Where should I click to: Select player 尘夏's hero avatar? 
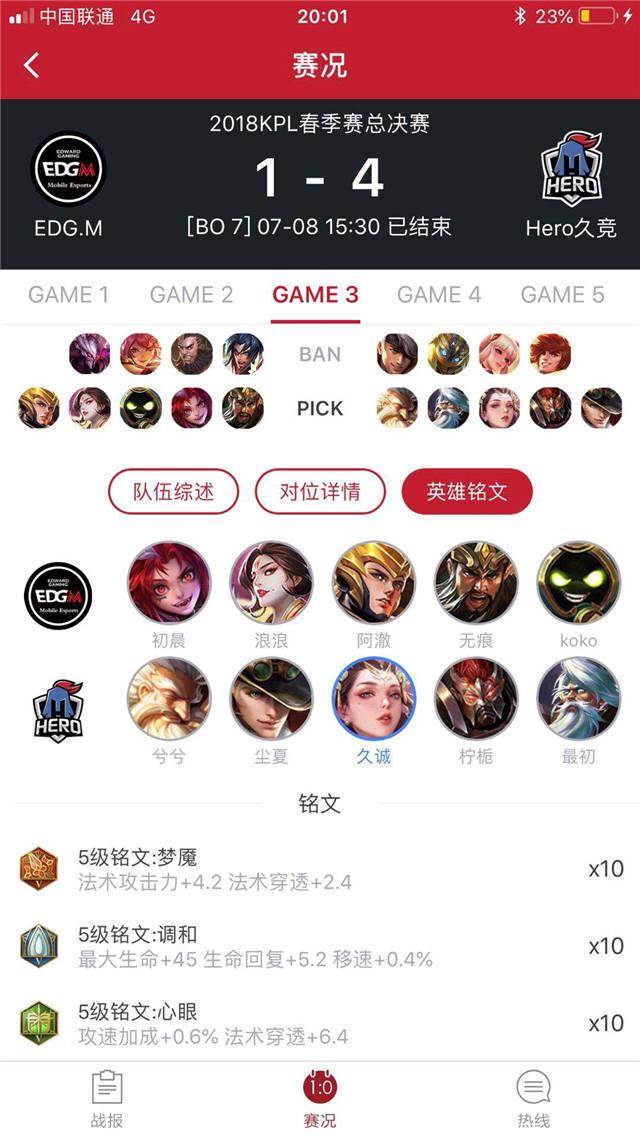271,698
